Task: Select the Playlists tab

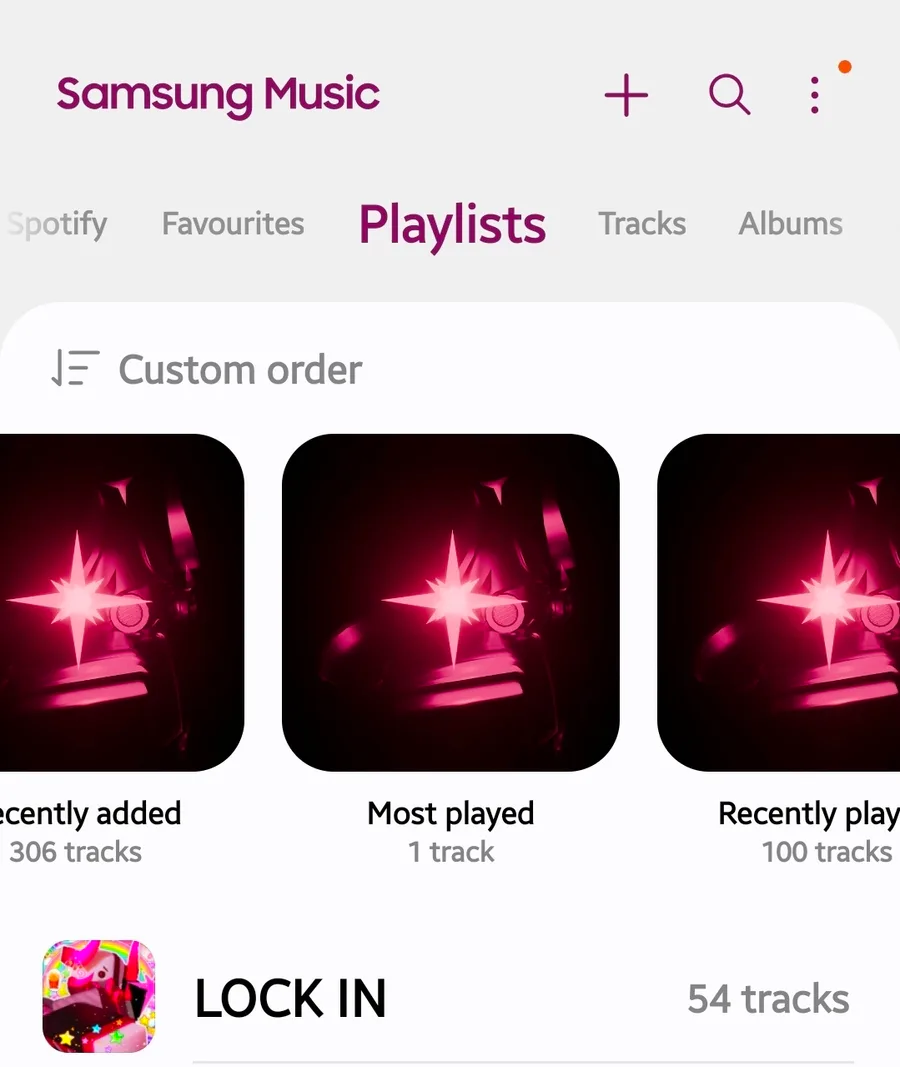Action: (x=452, y=224)
